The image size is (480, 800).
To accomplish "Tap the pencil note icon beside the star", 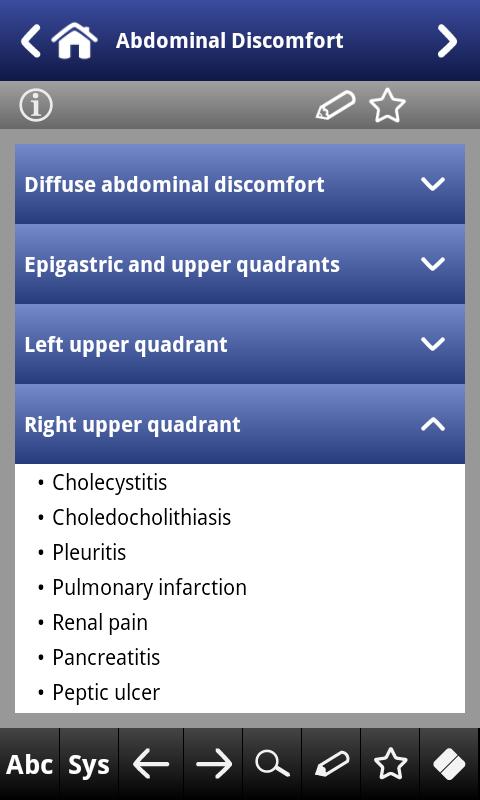I will (335, 105).
